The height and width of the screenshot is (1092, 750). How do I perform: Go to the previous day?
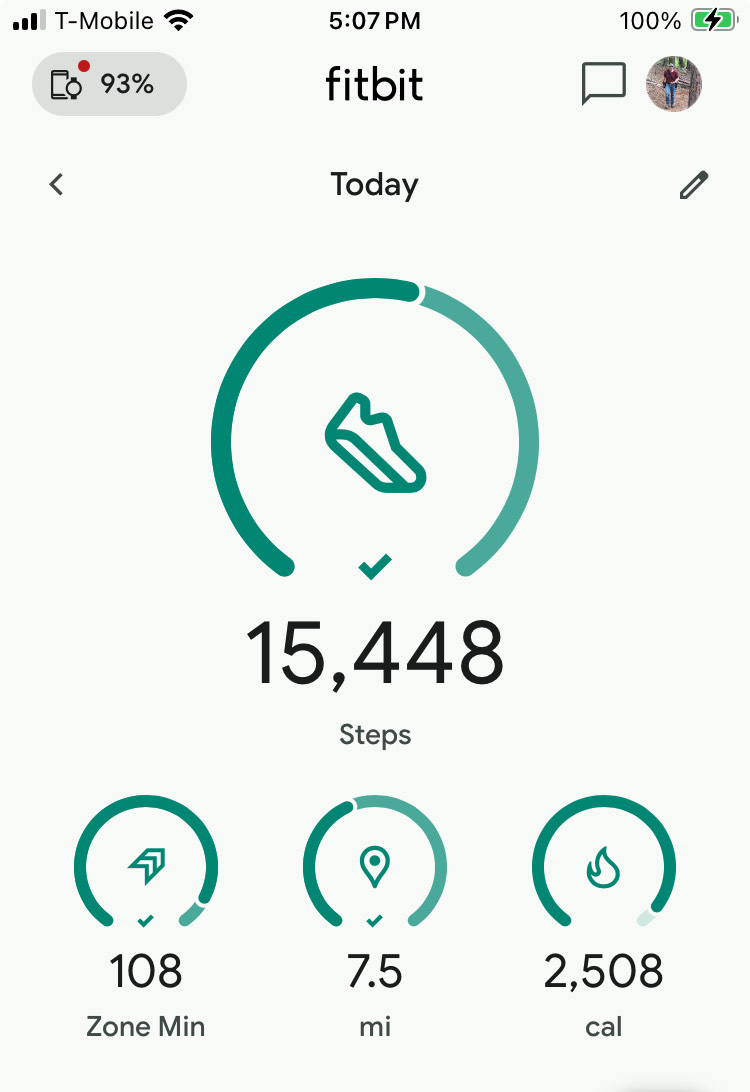(57, 184)
